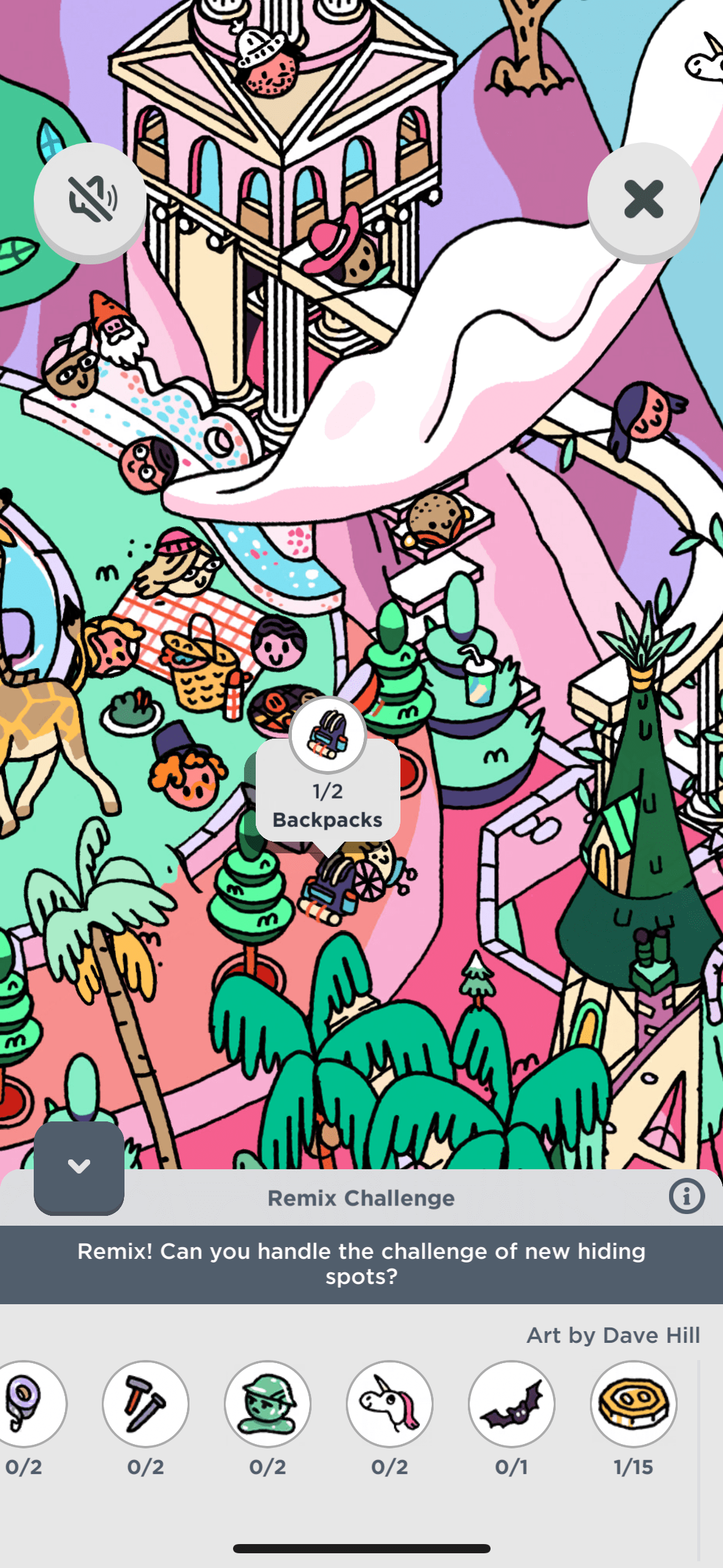Select the unicorn item to find
The image size is (723, 1568).
[x=389, y=1404]
